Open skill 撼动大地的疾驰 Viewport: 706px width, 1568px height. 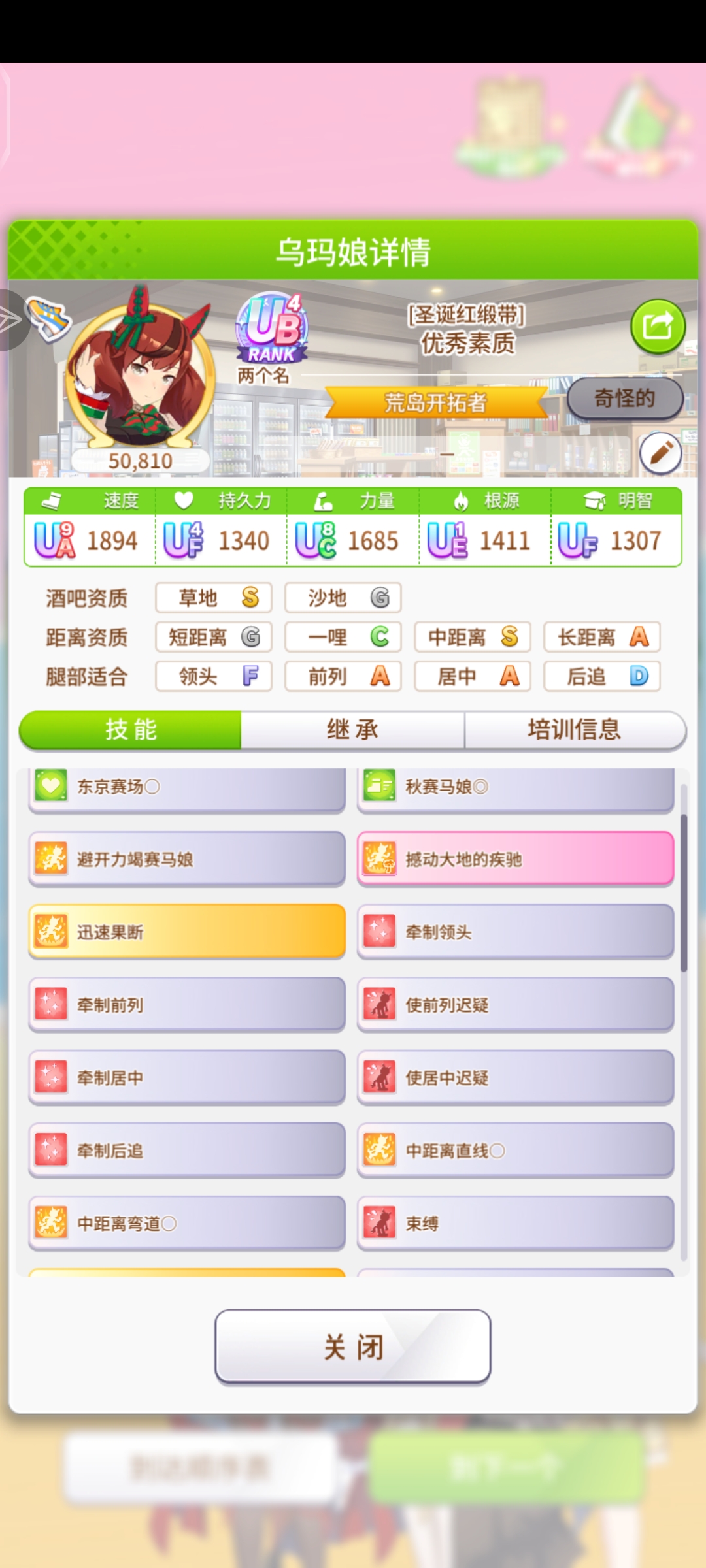tap(515, 859)
